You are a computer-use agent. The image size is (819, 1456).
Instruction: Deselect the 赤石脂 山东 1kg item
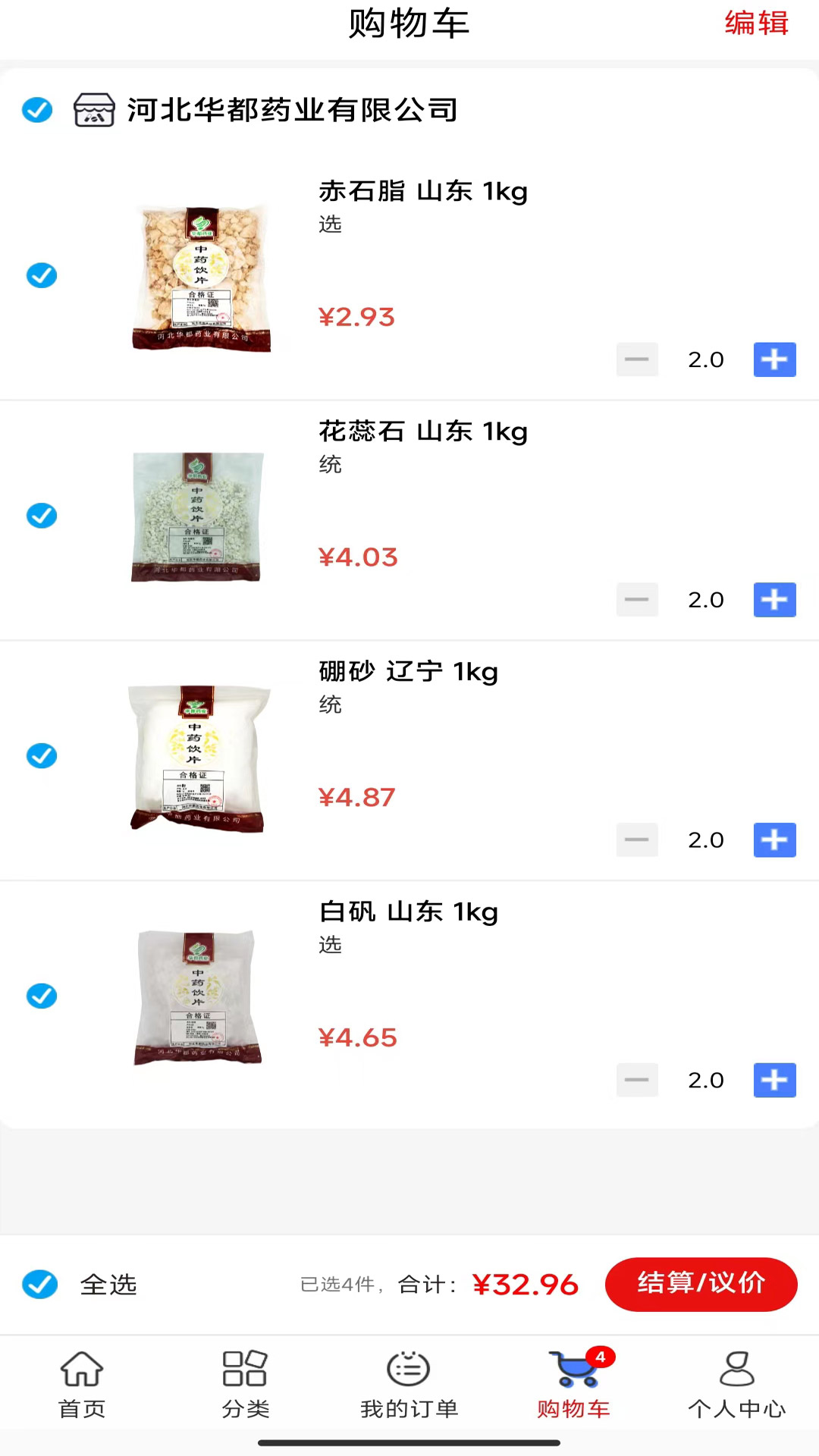point(42,275)
